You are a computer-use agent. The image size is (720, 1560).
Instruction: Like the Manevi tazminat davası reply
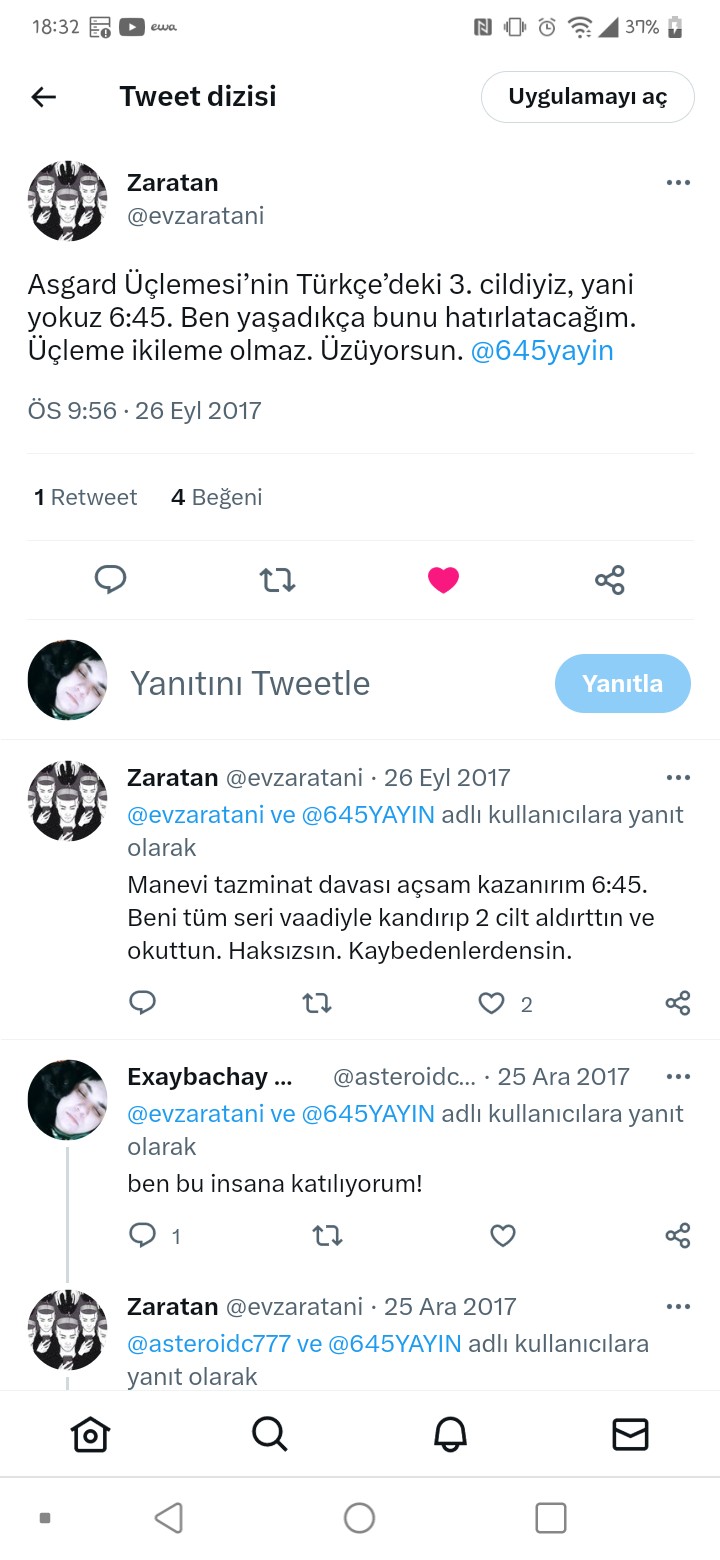click(x=491, y=1003)
